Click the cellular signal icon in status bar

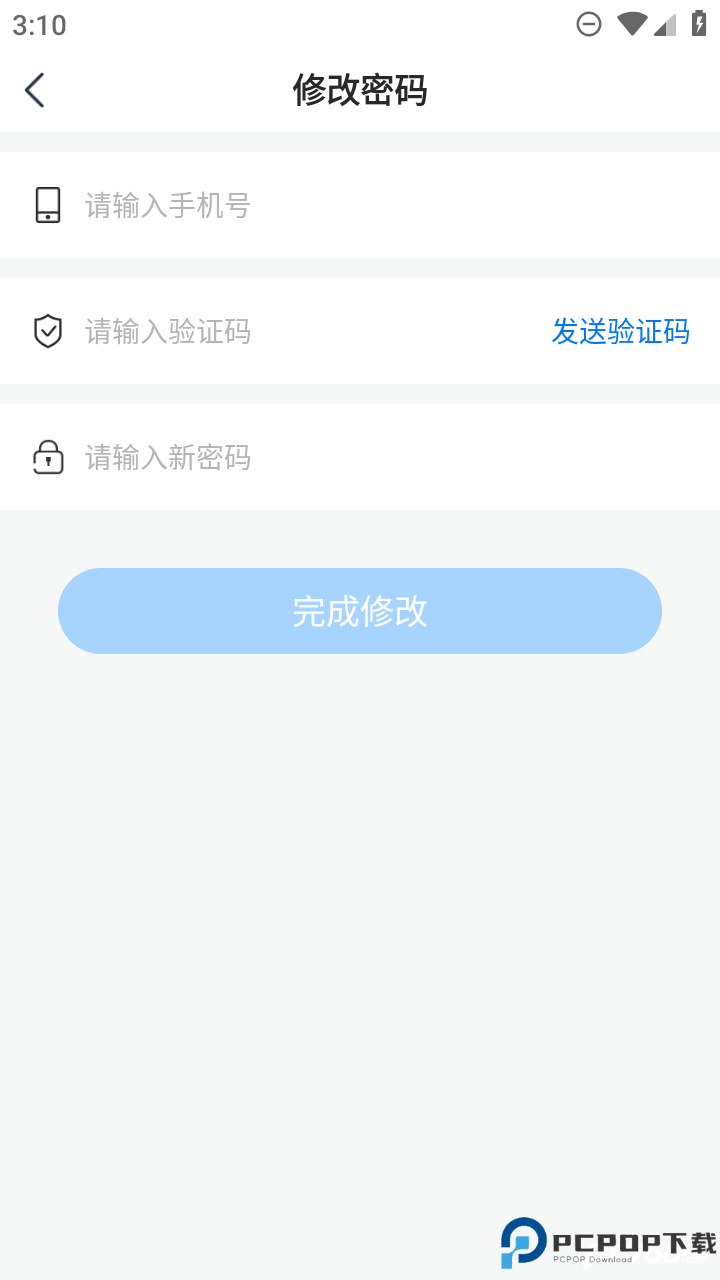663,25
